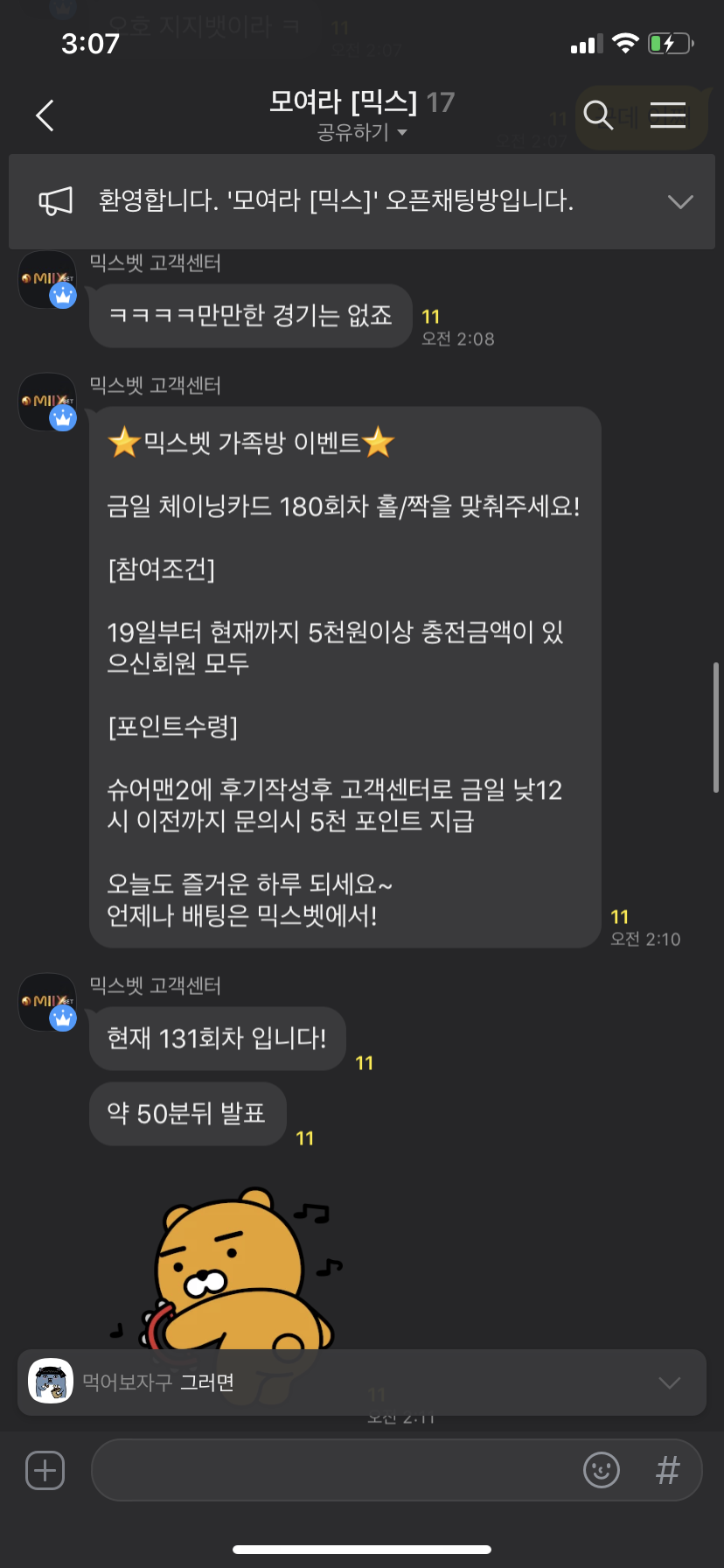Screen dimensions: 724x1568
Task: Open the emoticon picker
Action: click(x=601, y=1470)
